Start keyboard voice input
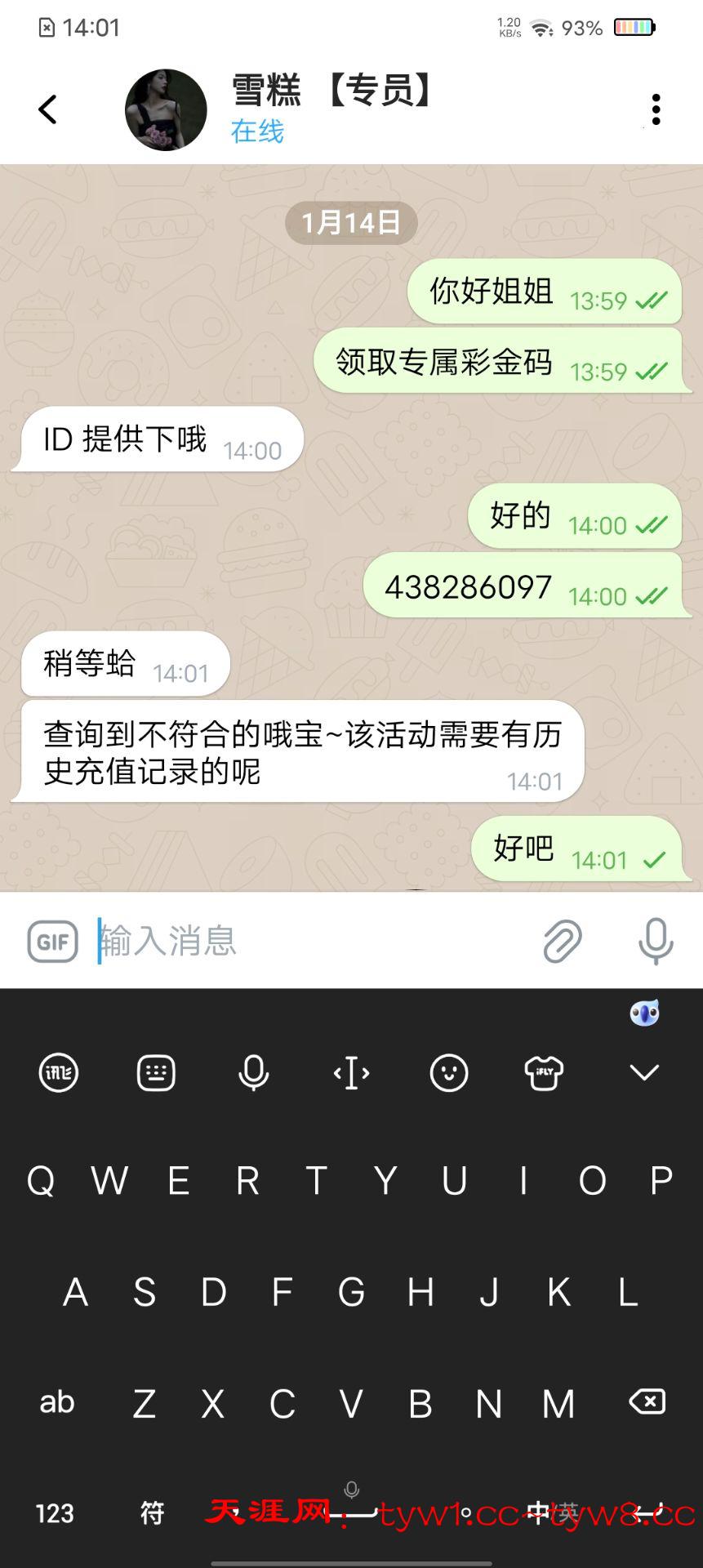This screenshot has width=703, height=1568. point(253,1072)
